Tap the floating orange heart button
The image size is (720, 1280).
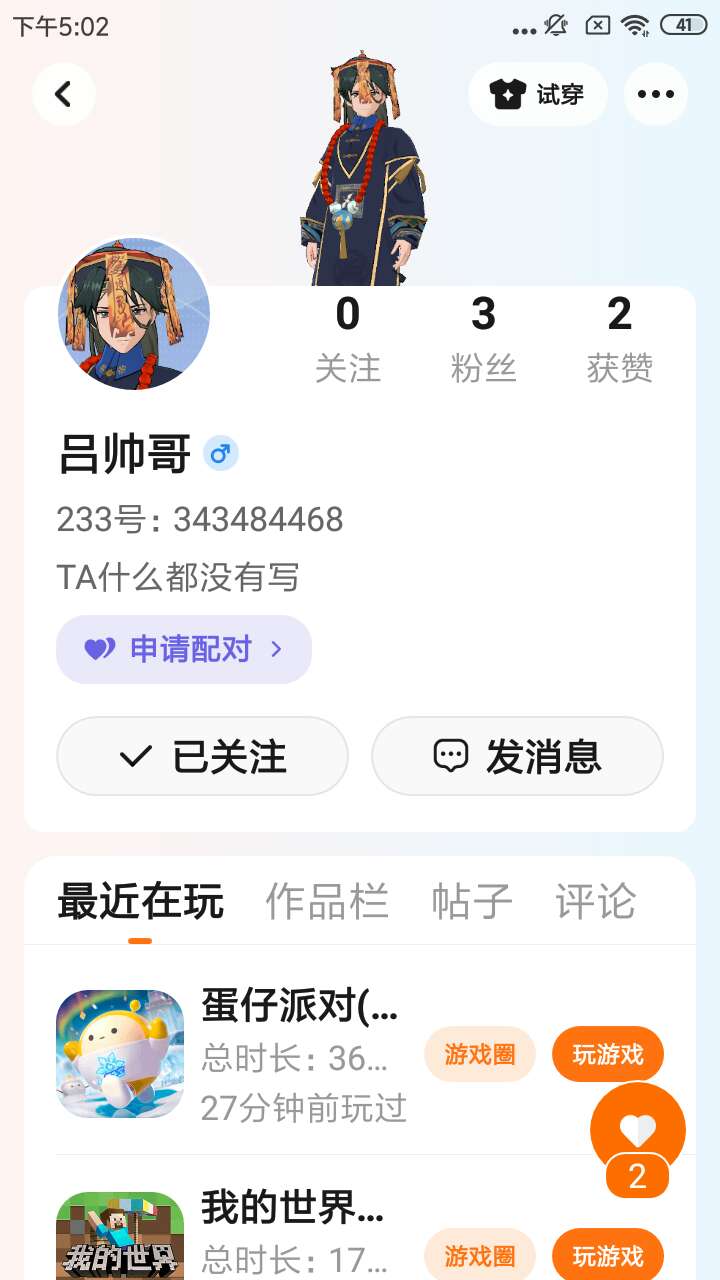tap(637, 1130)
